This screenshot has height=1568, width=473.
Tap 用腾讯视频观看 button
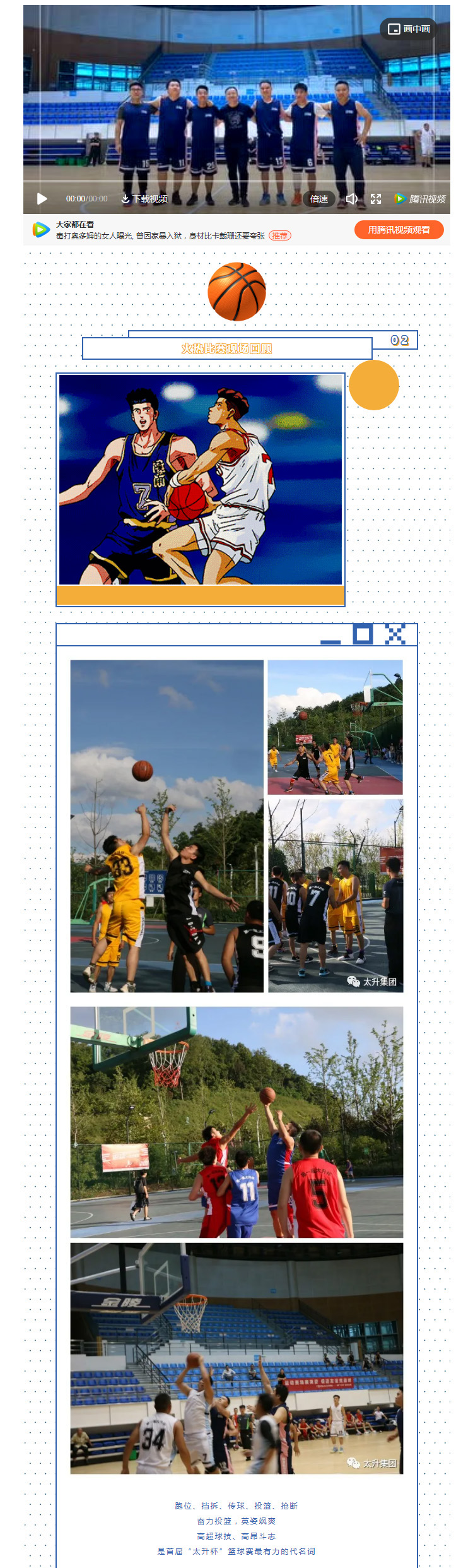coord(399,230)
